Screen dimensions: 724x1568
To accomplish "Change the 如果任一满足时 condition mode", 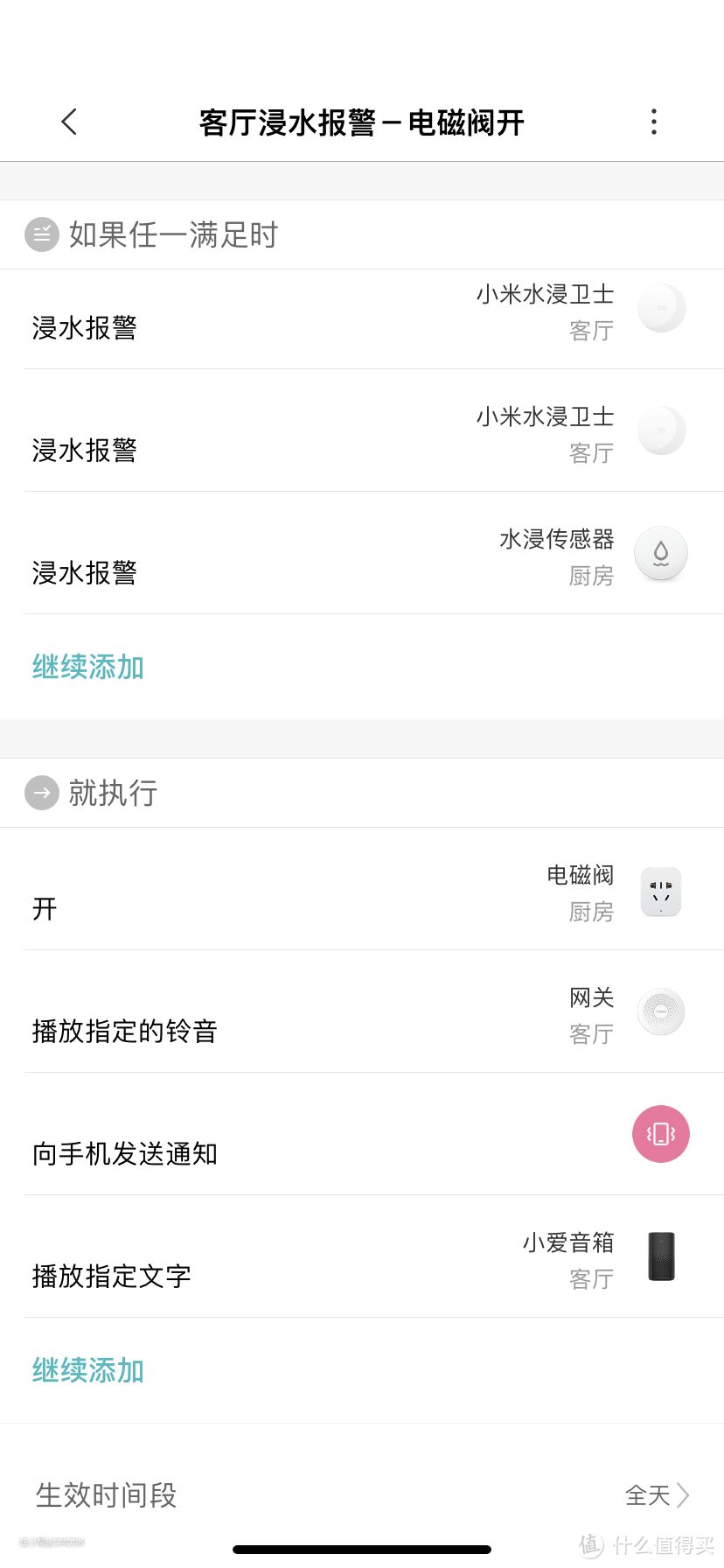I will point(151,234).
